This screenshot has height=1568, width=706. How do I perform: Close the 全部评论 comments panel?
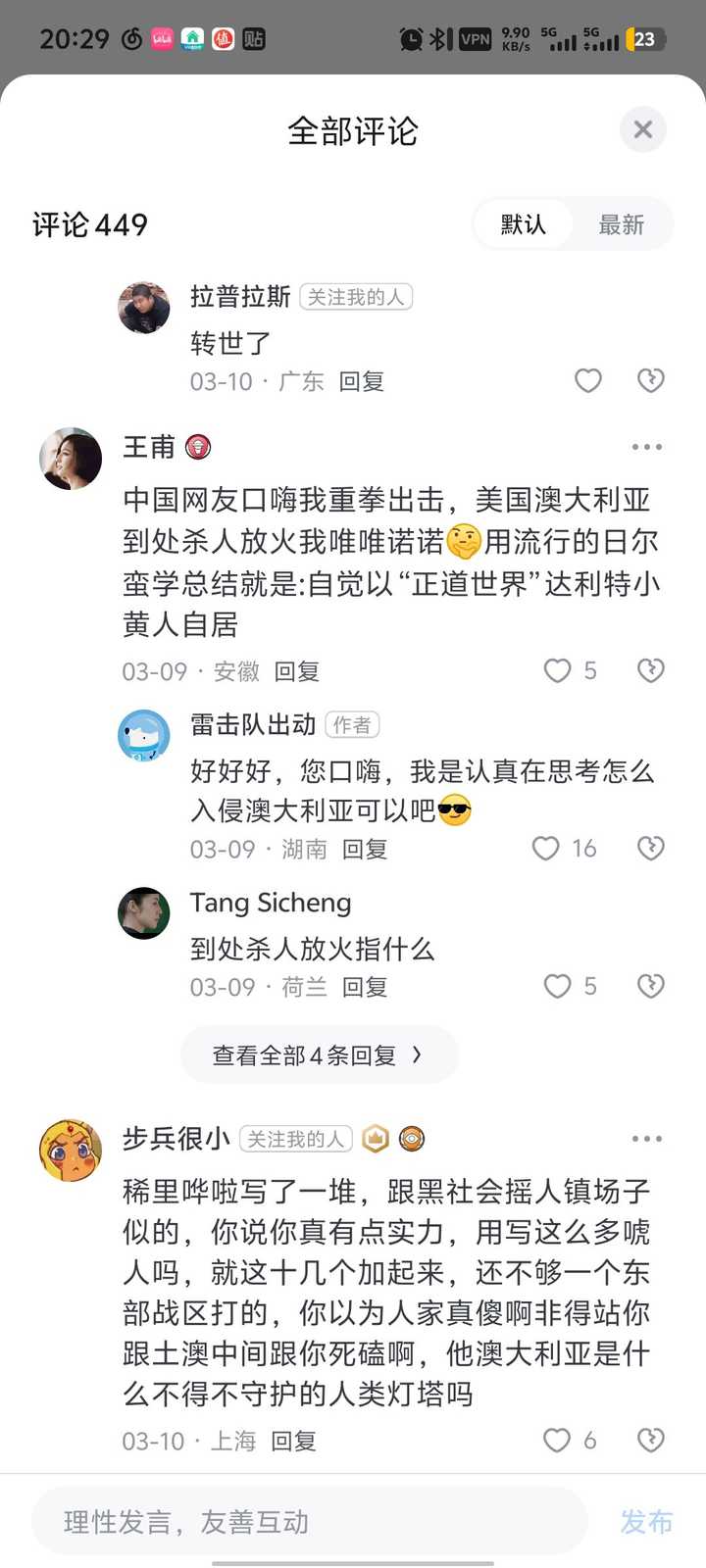[x=643, y=129]
